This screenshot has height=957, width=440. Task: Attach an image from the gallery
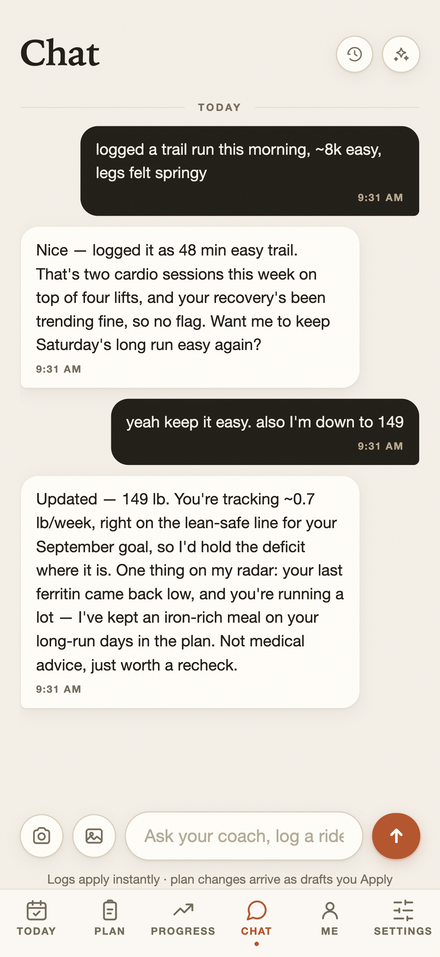click(x=94, y=836)
